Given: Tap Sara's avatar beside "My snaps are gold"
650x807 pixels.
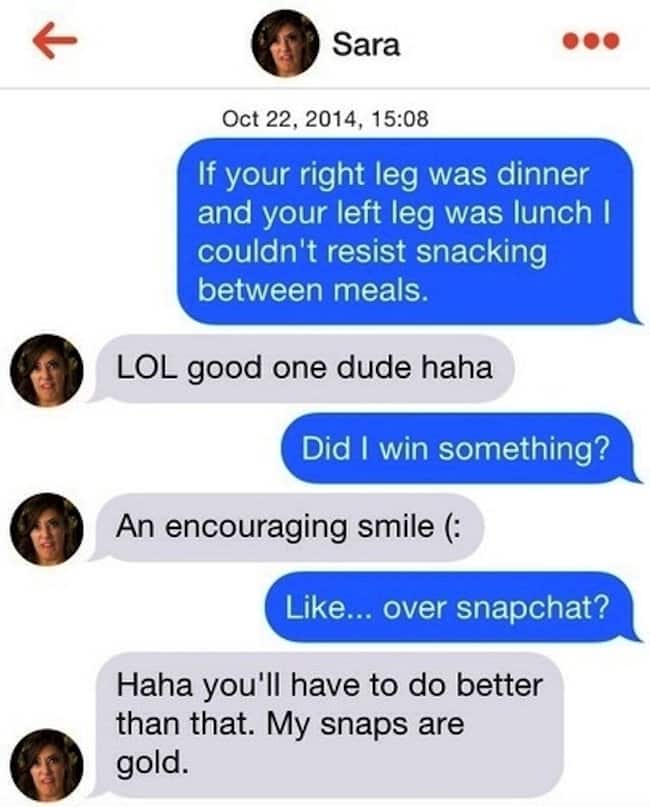Looking at the screenshot, I should click(47, 763).
